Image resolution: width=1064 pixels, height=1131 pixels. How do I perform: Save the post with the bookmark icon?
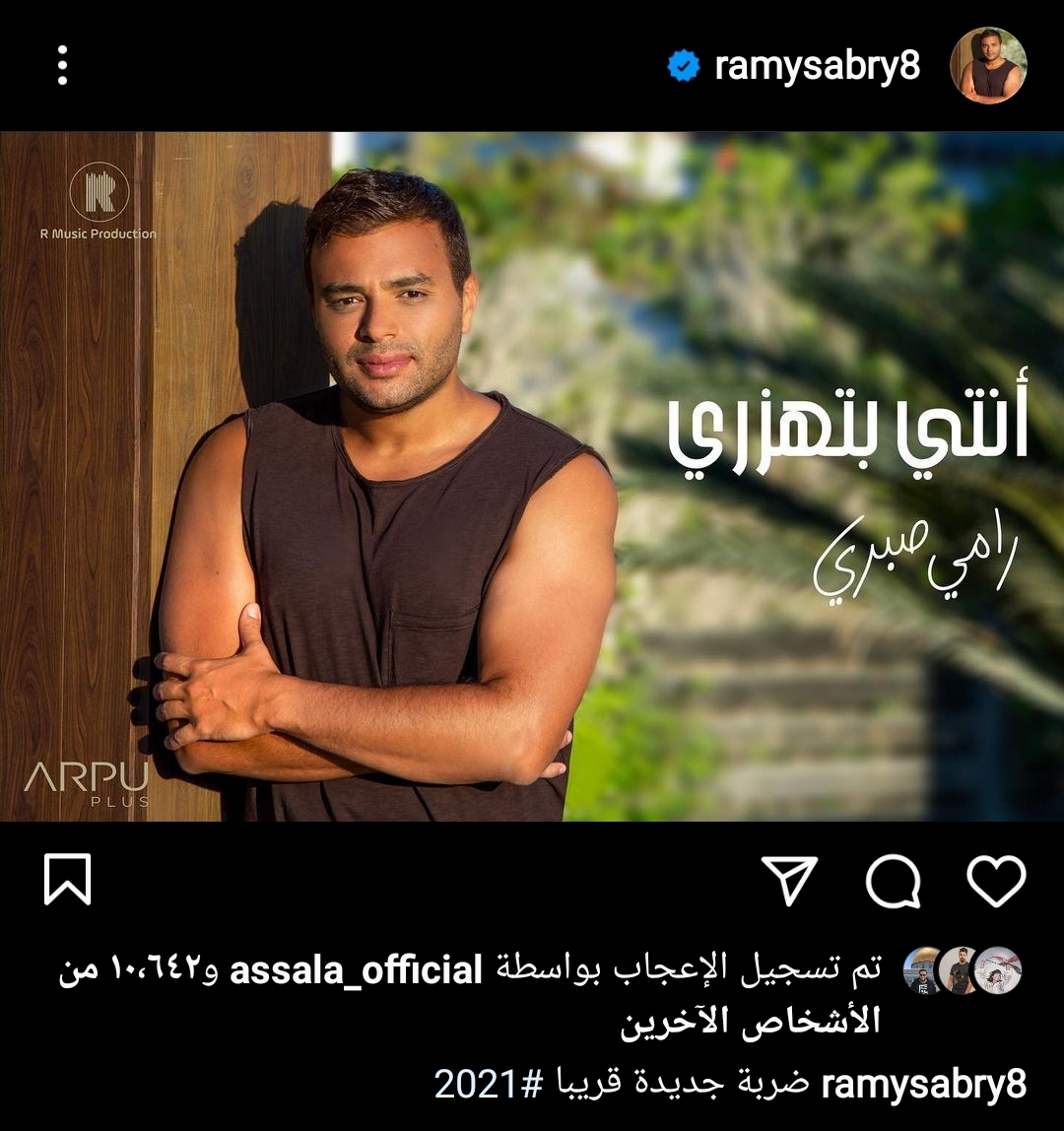click(x=67, y=880)
